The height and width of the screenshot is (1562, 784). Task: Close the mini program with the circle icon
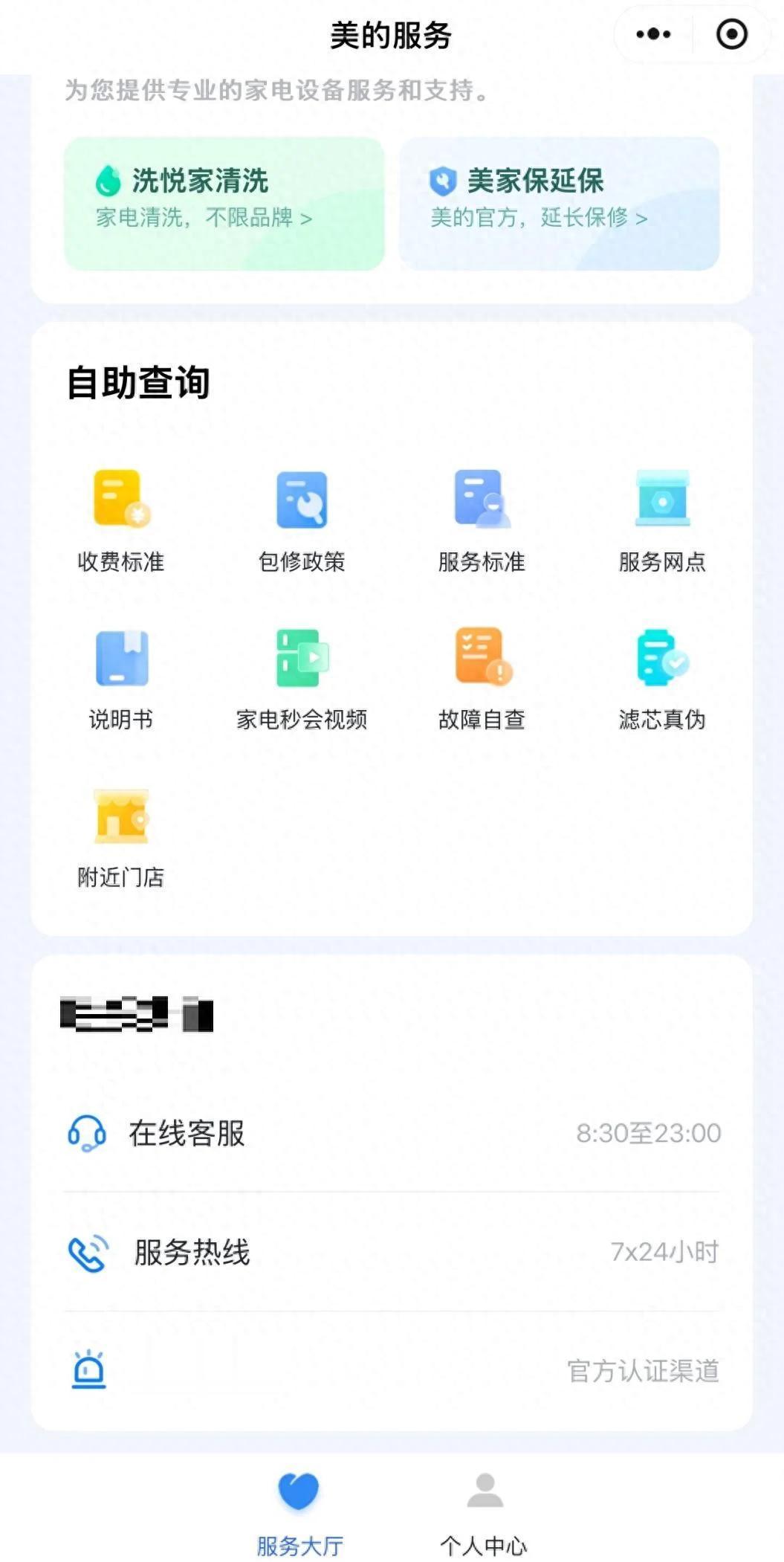[x=731, y=34]
